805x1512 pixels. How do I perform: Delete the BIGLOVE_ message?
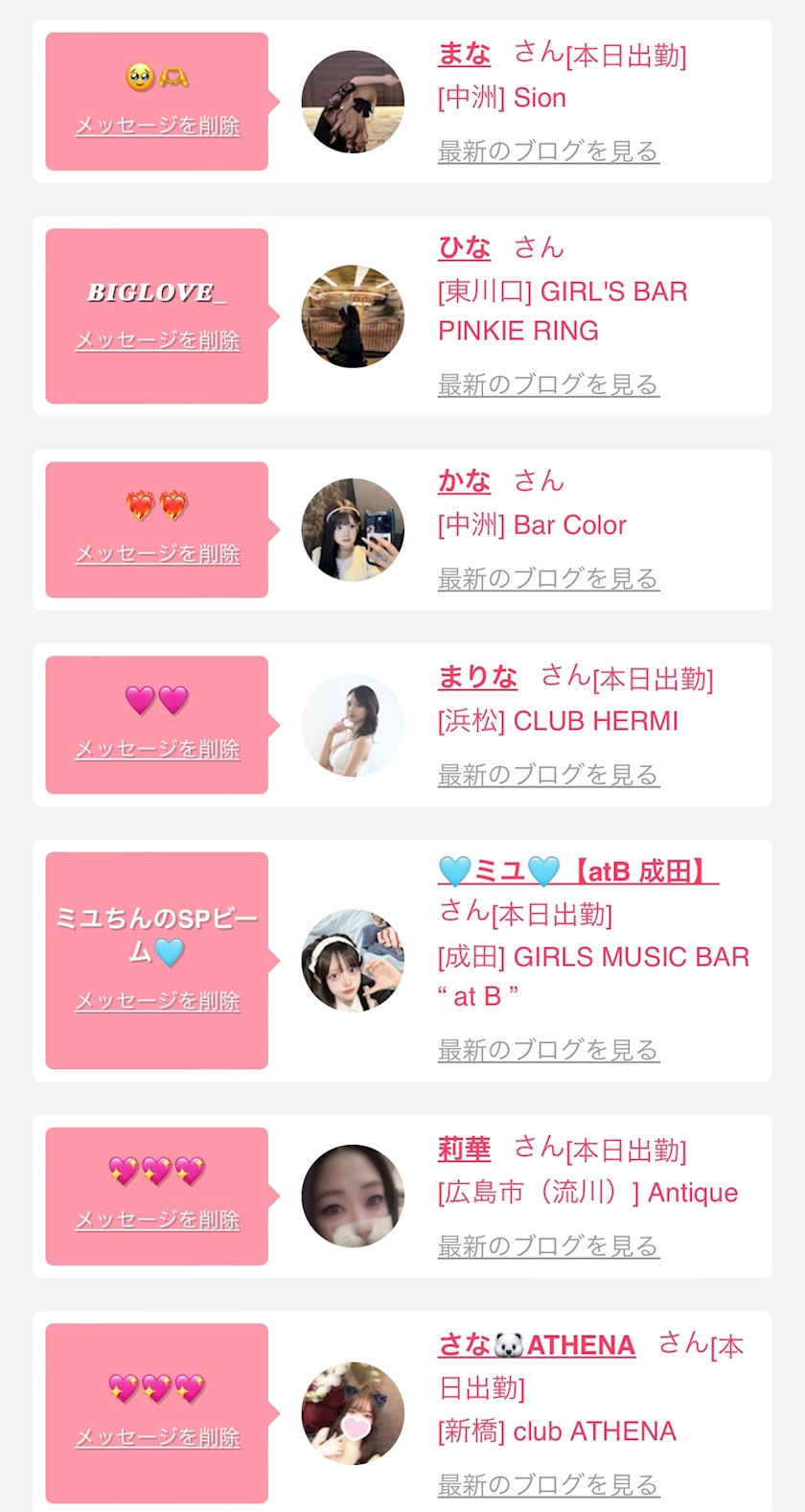click(157, 340)
